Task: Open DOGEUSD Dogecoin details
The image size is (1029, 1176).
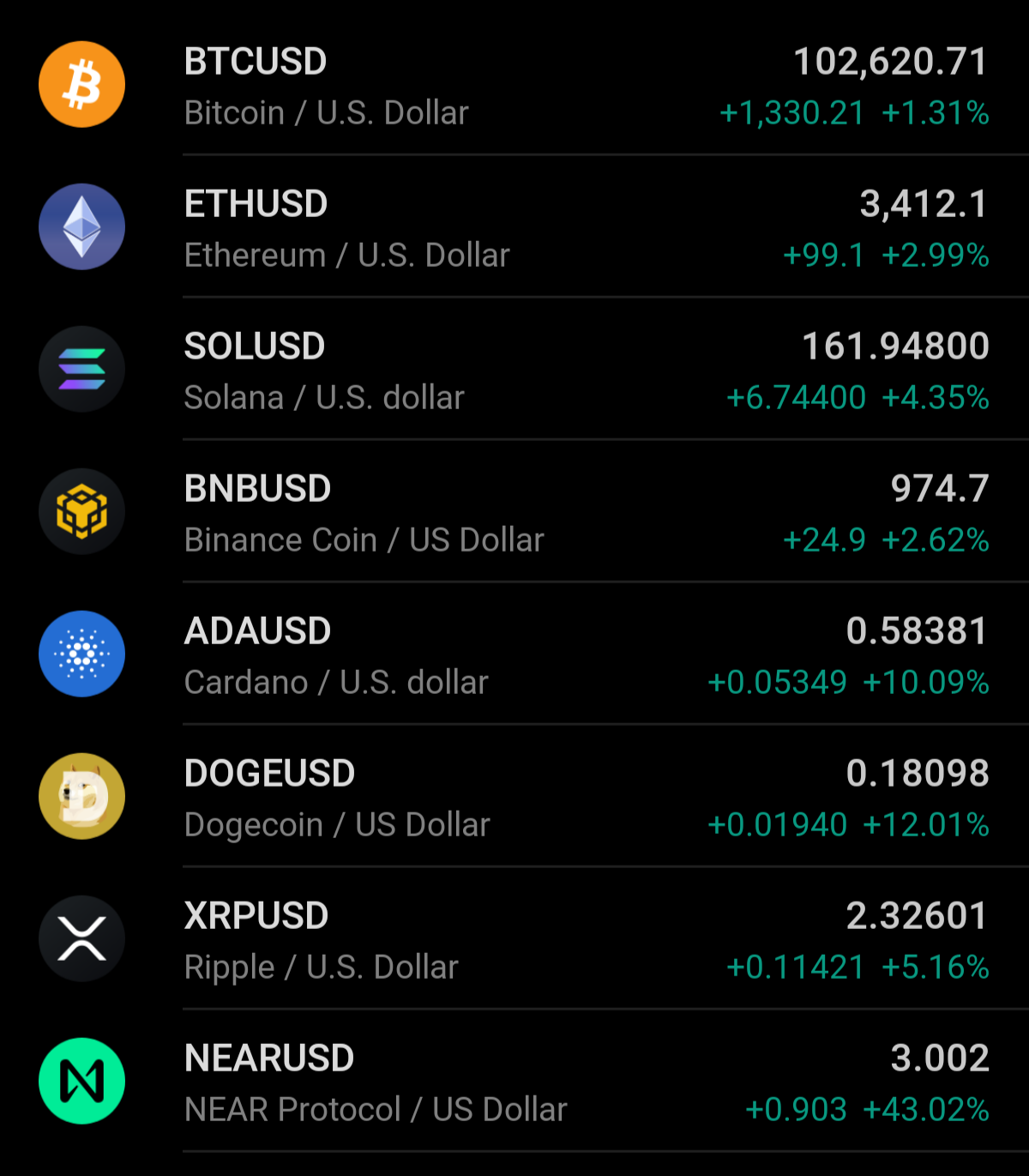Action: click(x=514, y=798)
